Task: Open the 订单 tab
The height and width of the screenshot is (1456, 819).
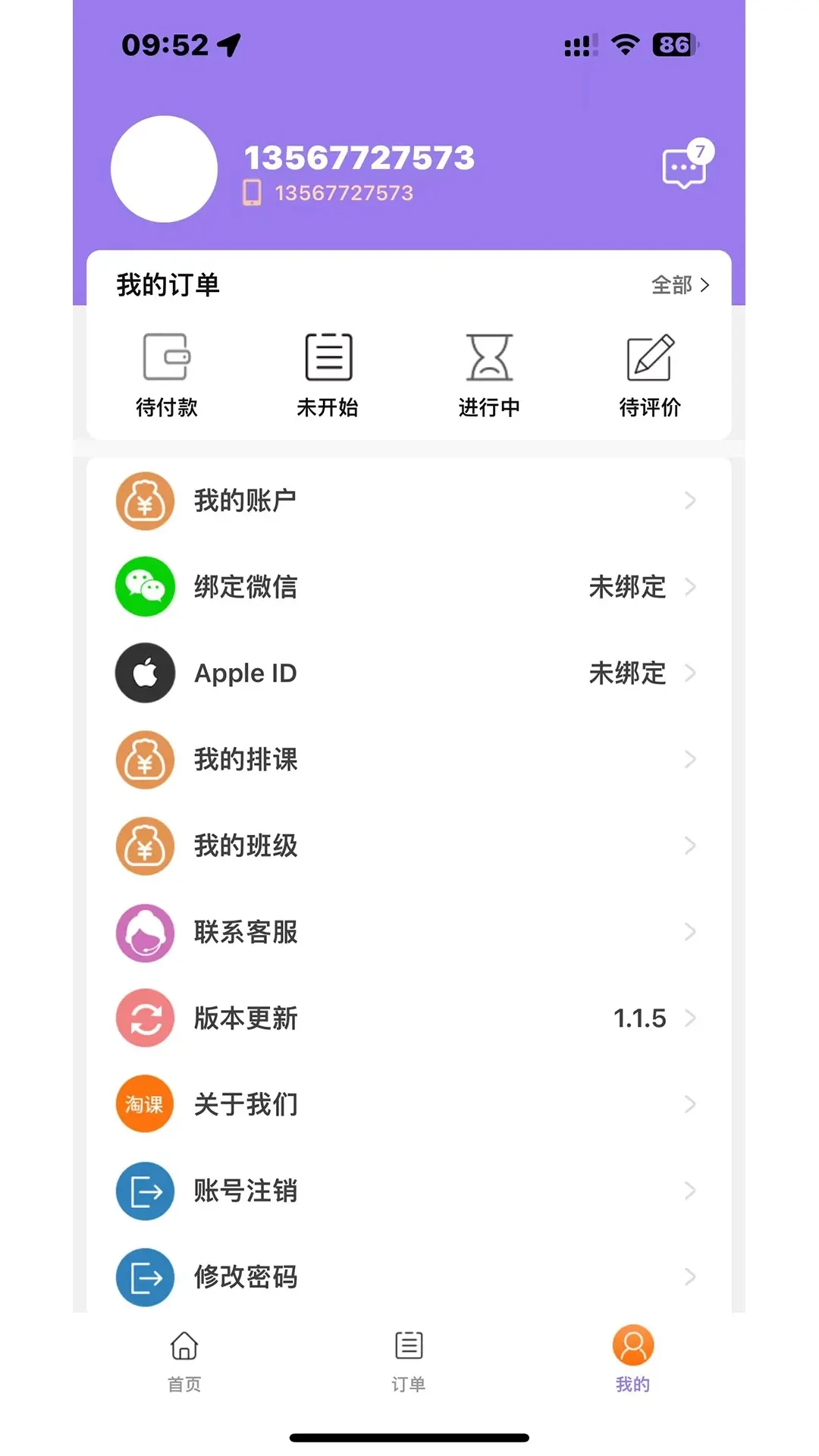Action: (x=409, y=1361)
